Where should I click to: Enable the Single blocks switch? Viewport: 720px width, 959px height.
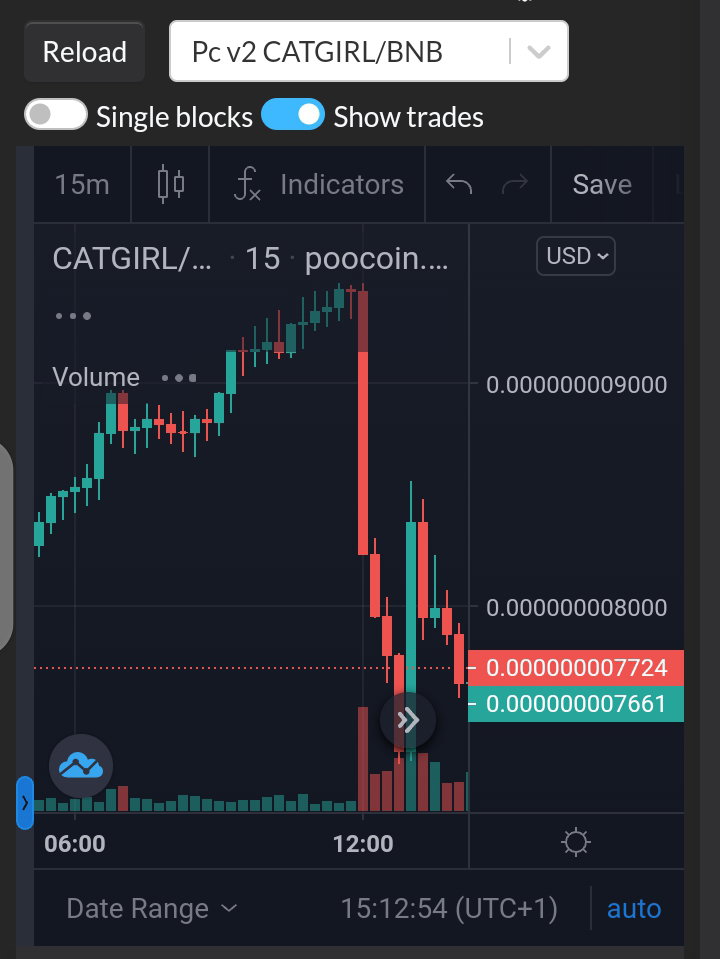(x=56, y=114)
